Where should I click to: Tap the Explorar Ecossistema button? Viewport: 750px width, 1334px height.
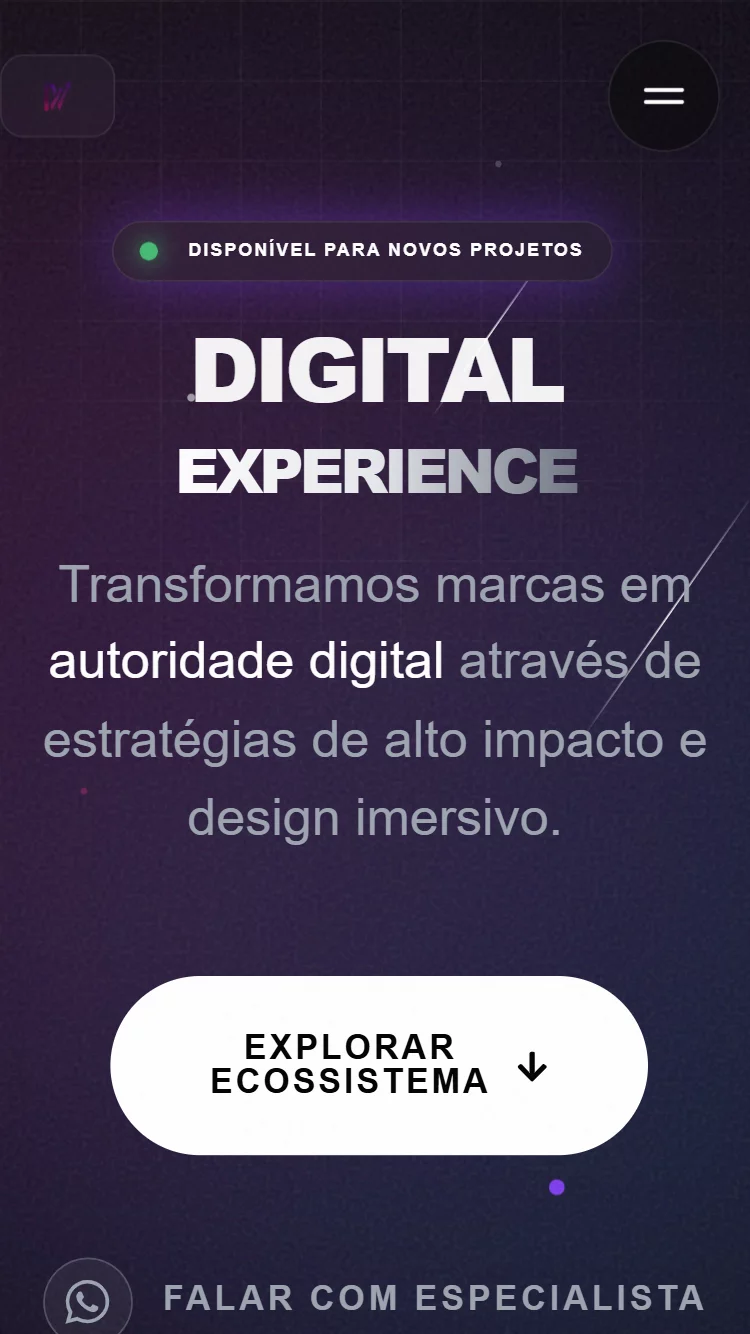click(x=378, y=1065)
